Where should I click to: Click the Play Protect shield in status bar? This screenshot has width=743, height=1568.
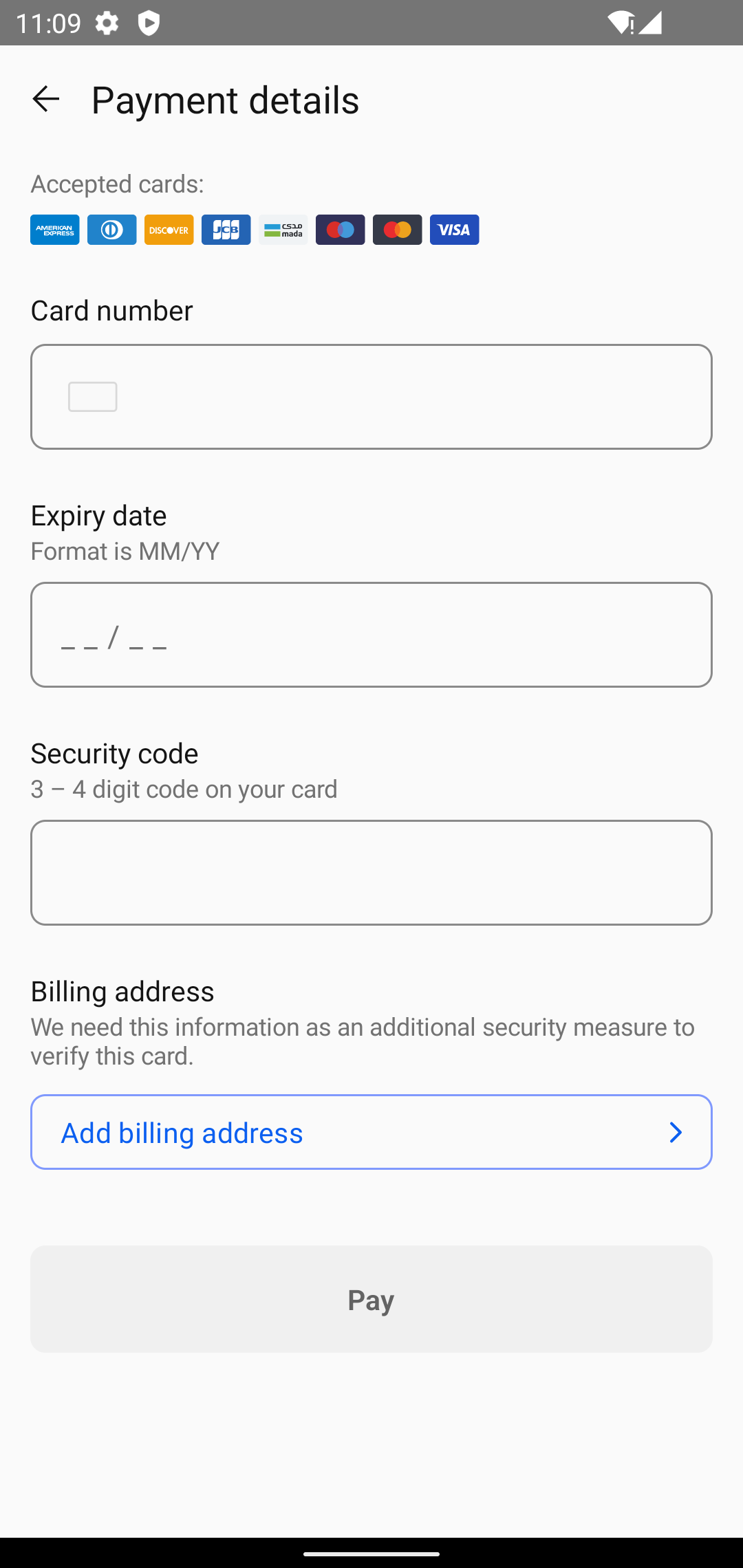(x=149, y=23)
